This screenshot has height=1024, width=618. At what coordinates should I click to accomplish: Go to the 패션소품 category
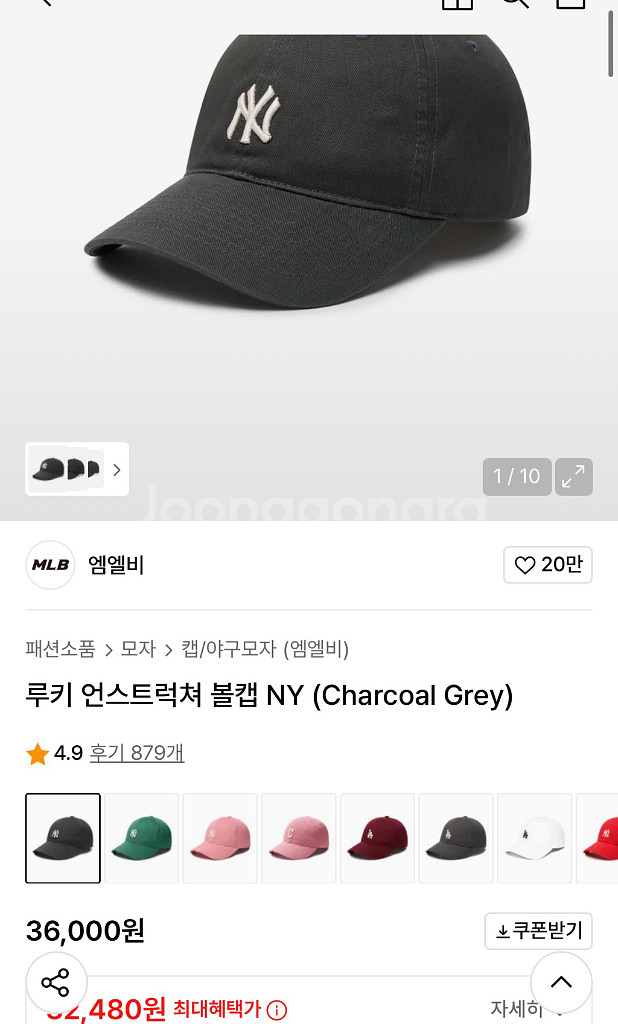click(60, 649)
